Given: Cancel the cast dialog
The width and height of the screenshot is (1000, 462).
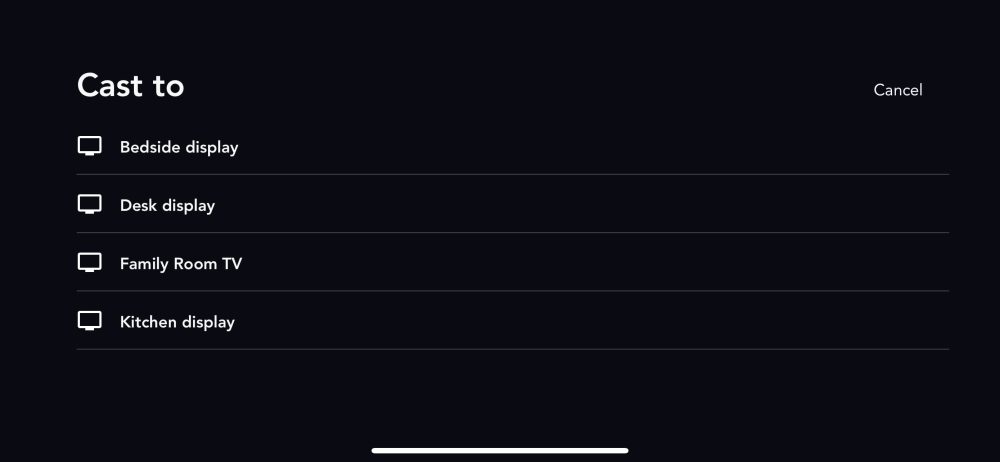Looking at the screenshot, I should pyautogui.click(x=897, y=90).
